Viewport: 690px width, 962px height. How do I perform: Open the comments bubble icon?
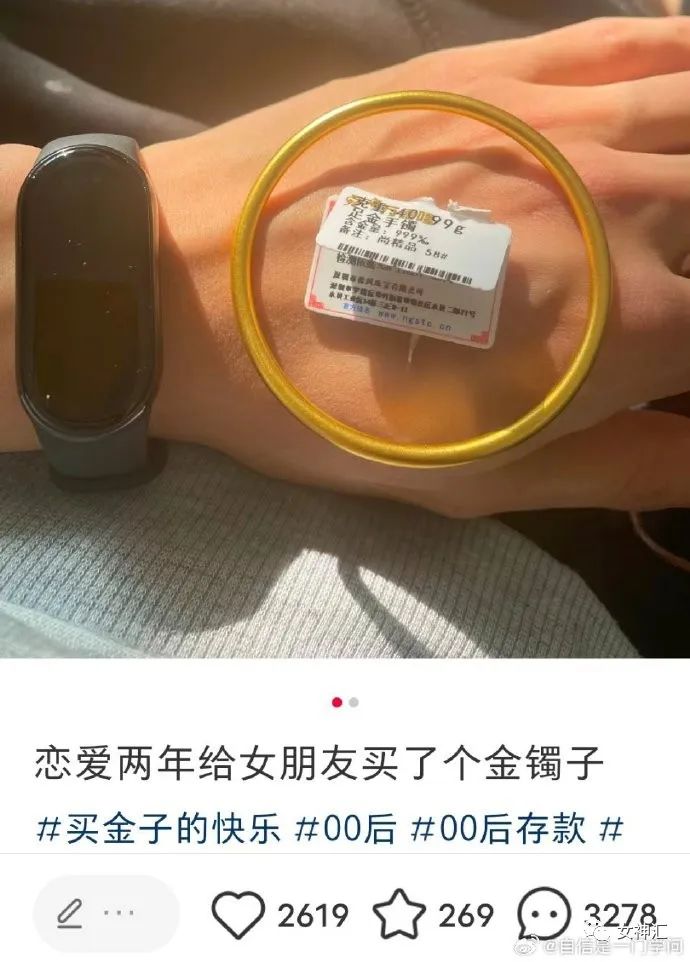(x=544, y=914)
